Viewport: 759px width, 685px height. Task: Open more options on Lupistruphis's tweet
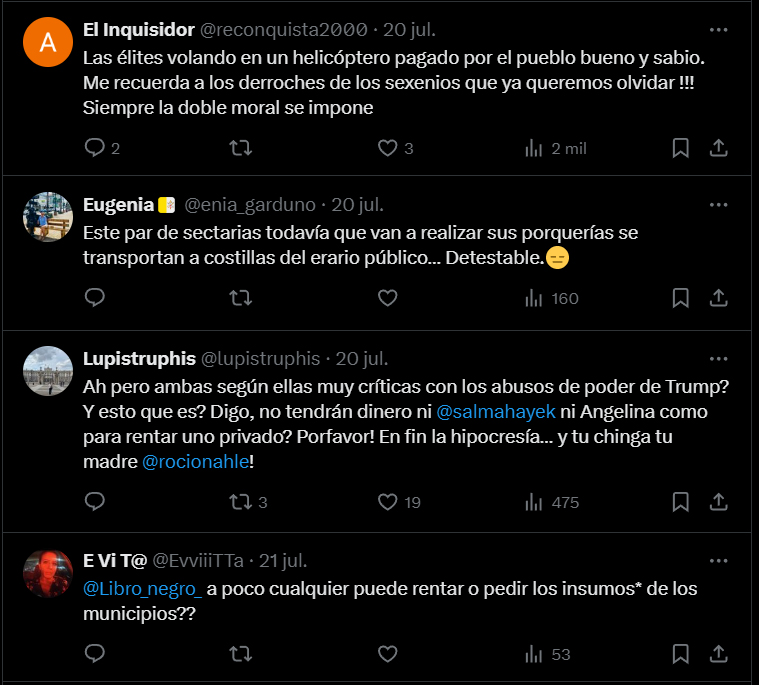718,358
